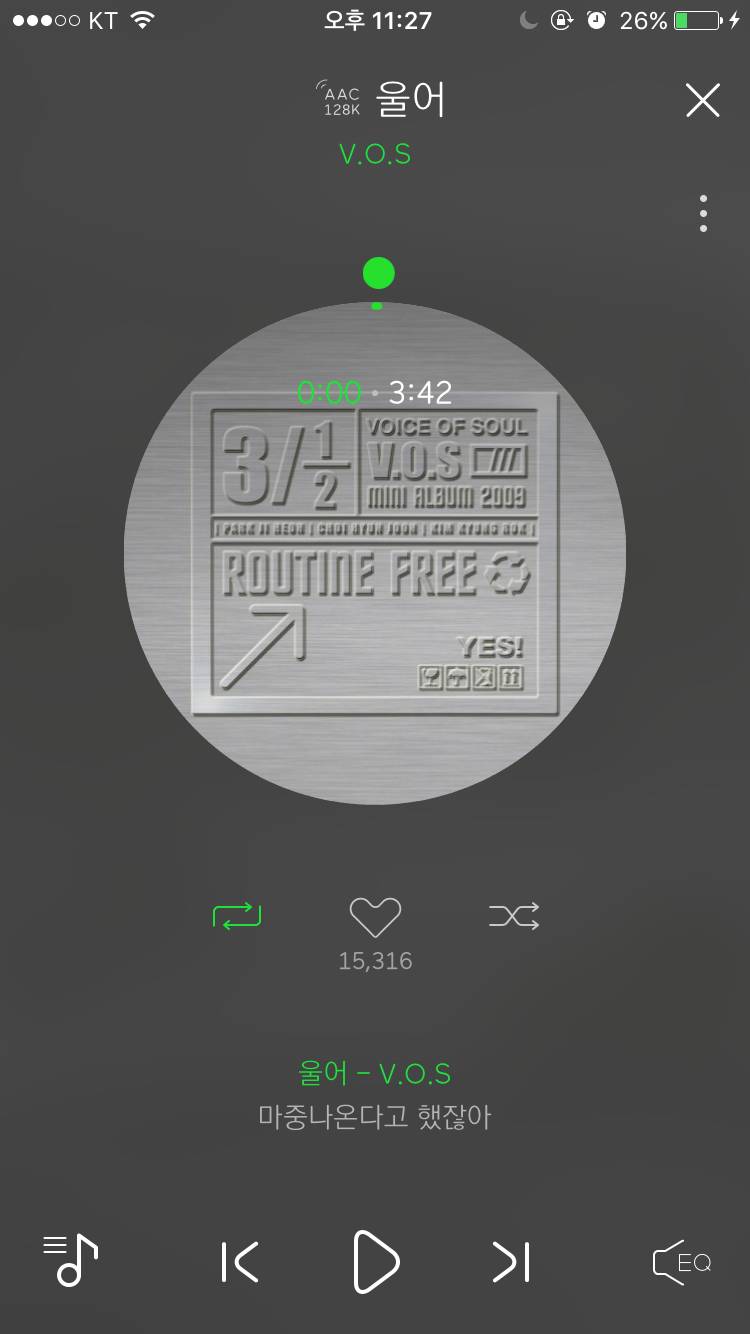Open artist V.O.S page link
The width and height of the screenshot is (750, 1334).
pyautogui.click(x=375, y=154)
